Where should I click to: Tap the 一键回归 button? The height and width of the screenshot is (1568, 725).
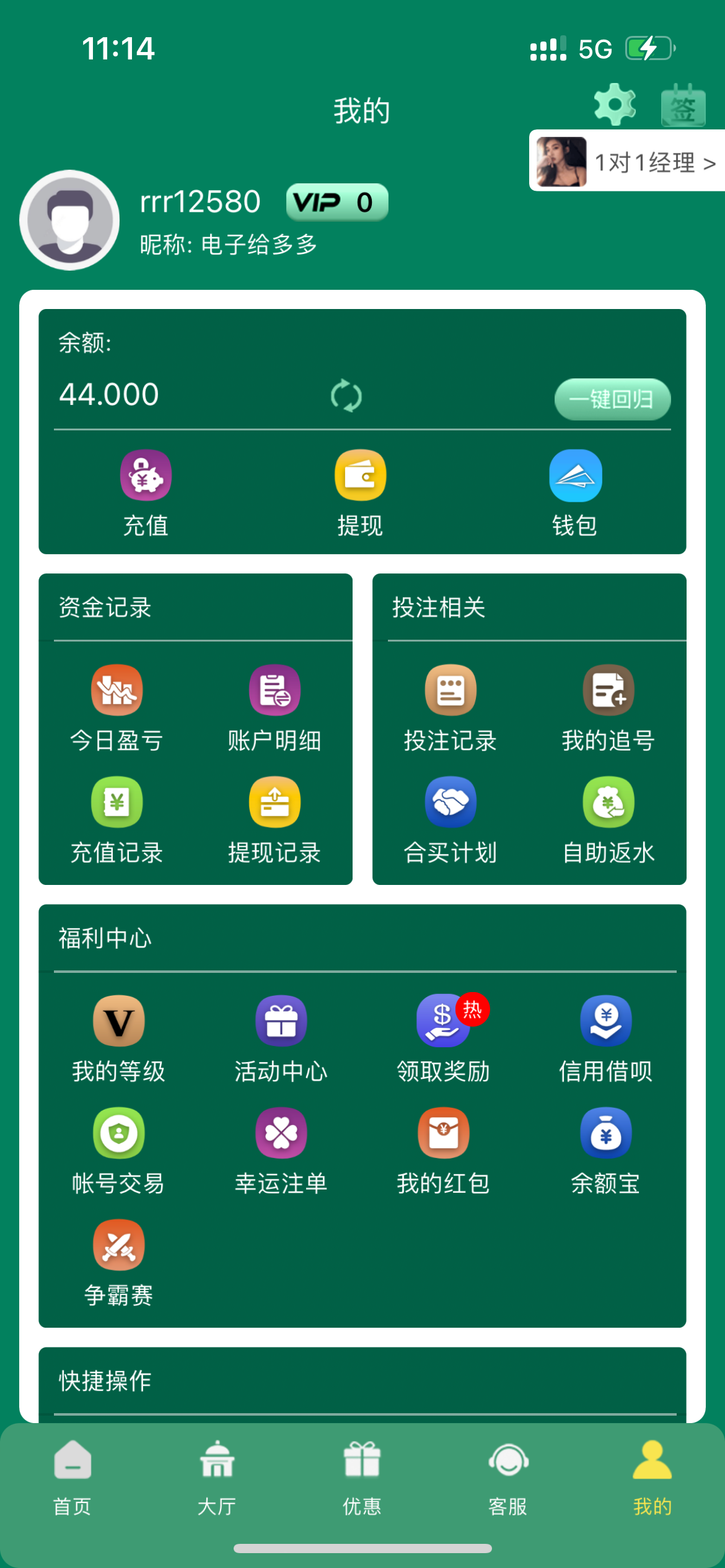pos(612,399)
